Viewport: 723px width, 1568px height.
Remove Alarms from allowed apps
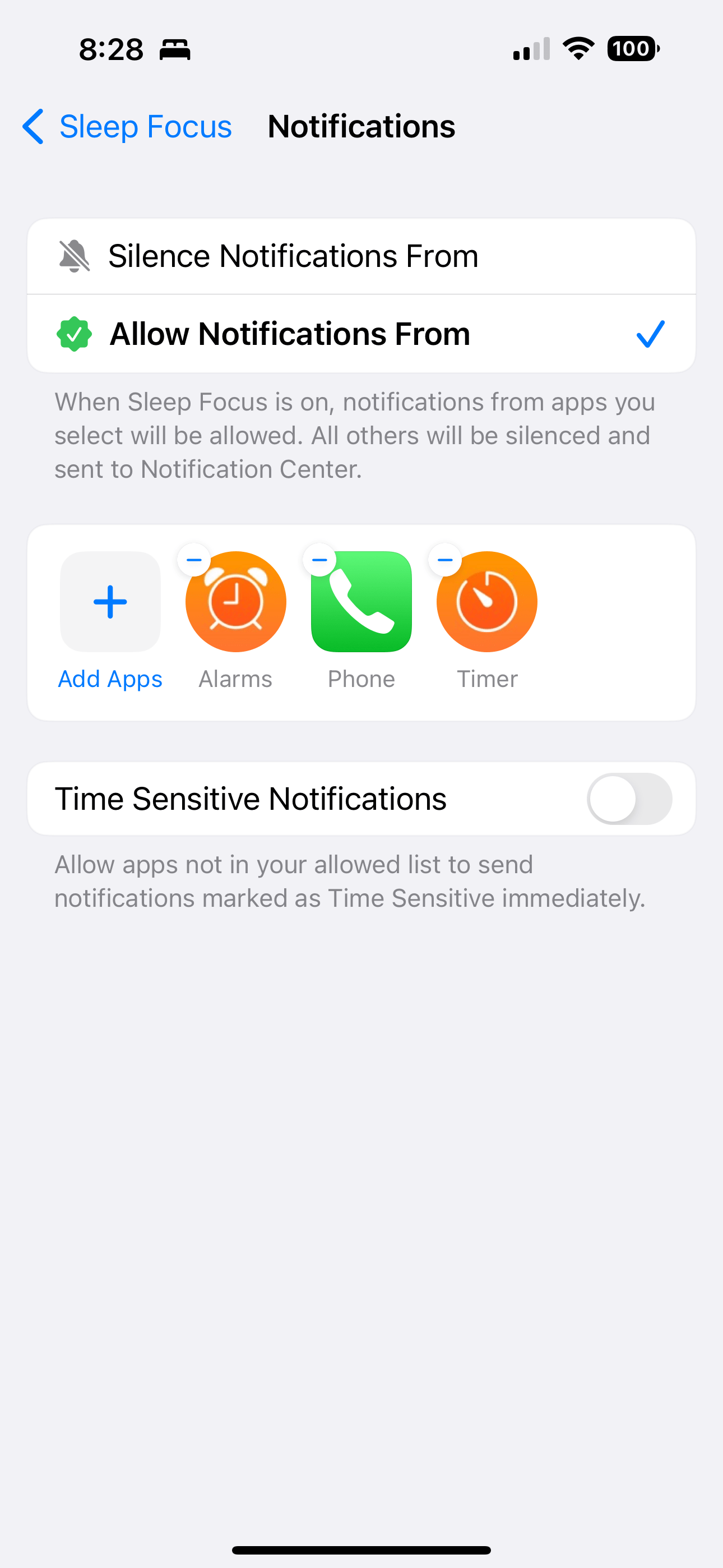(193, 559)
